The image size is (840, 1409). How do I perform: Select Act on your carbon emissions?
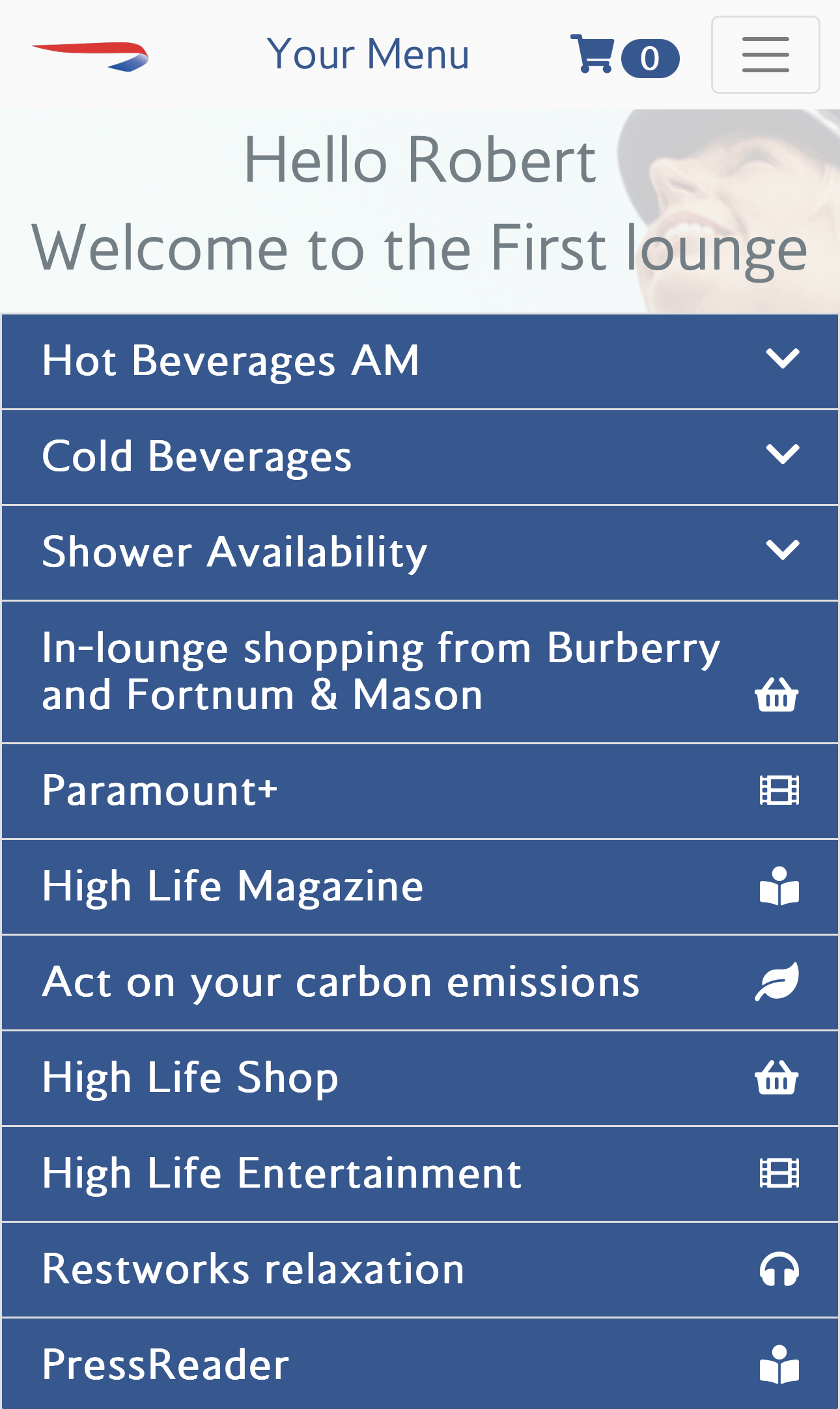419,983
